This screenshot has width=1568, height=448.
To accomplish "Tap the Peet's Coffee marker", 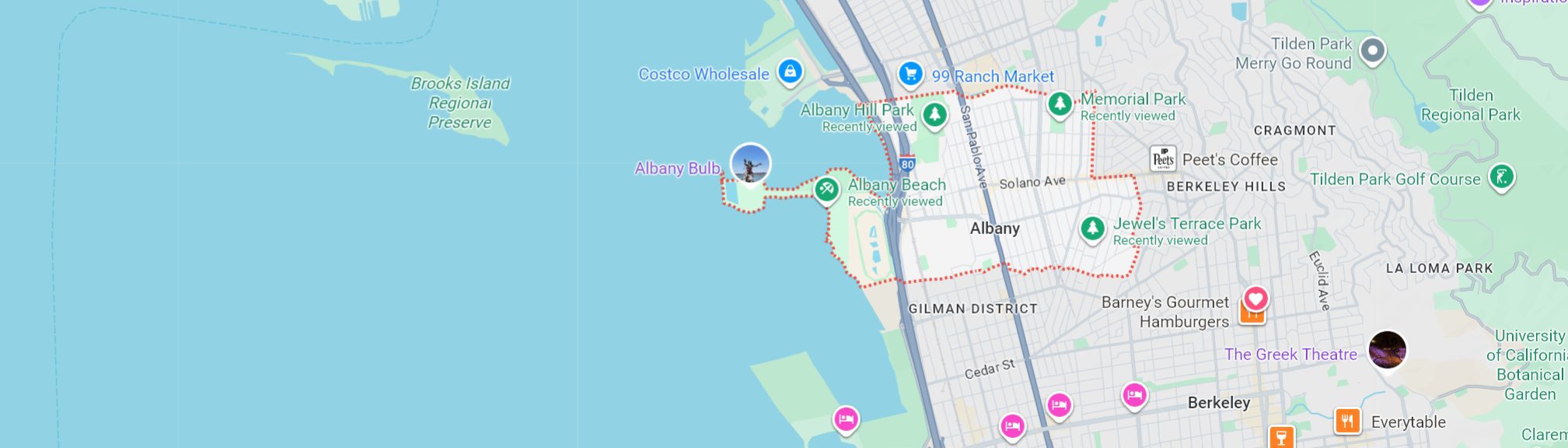I will coord(1163,159).
